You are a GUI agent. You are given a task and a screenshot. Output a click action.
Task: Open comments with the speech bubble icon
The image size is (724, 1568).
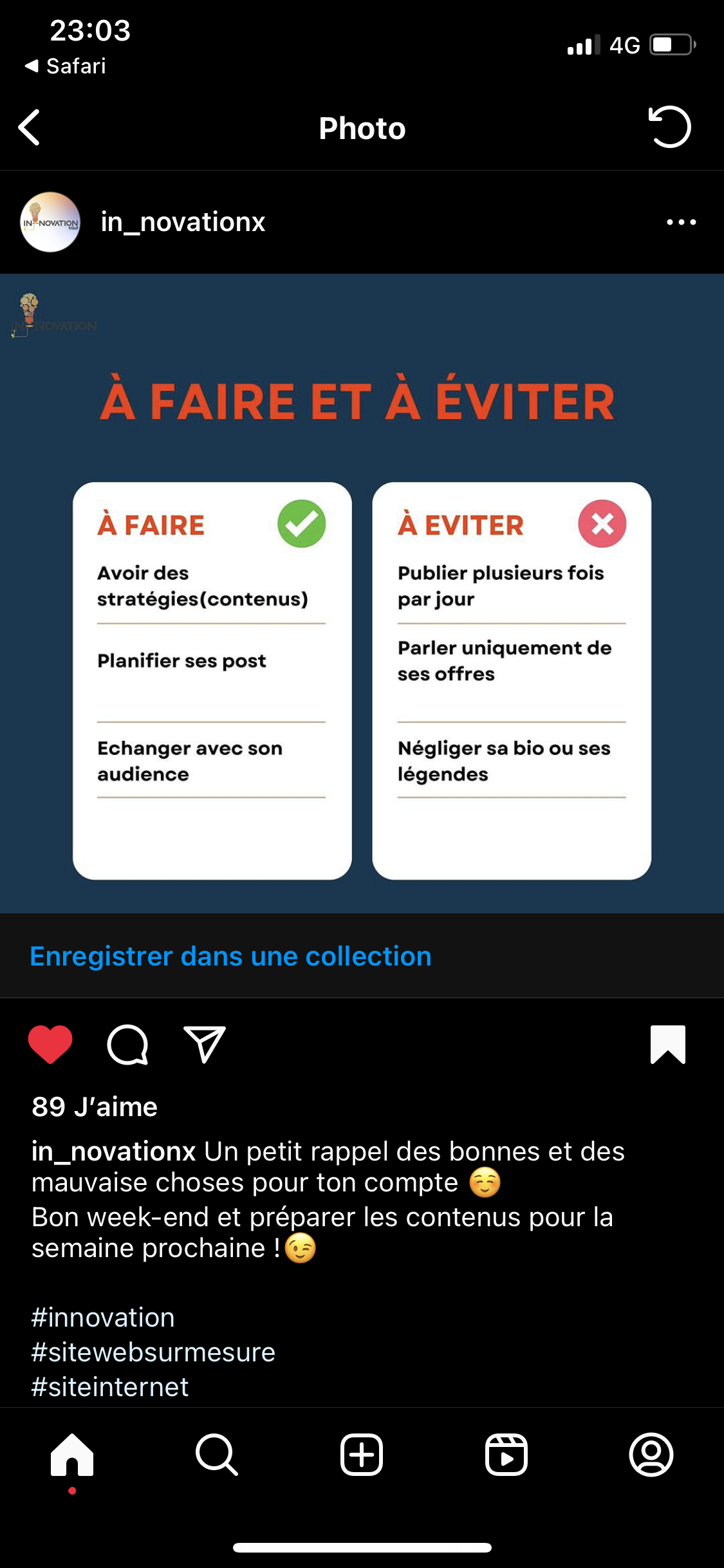click(127, 1044)
